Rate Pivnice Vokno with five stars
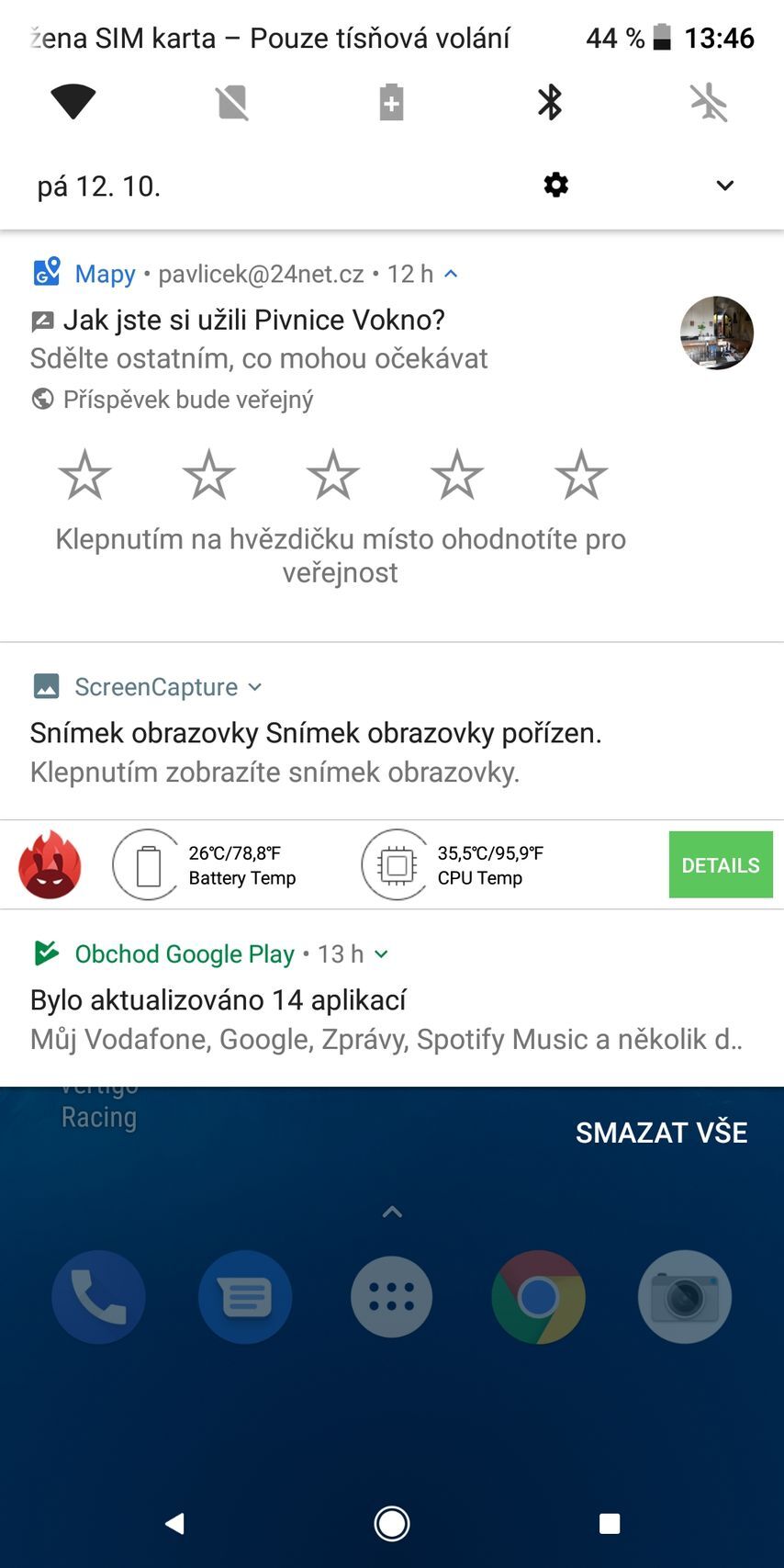784x1568 pixels. (580, 474)
